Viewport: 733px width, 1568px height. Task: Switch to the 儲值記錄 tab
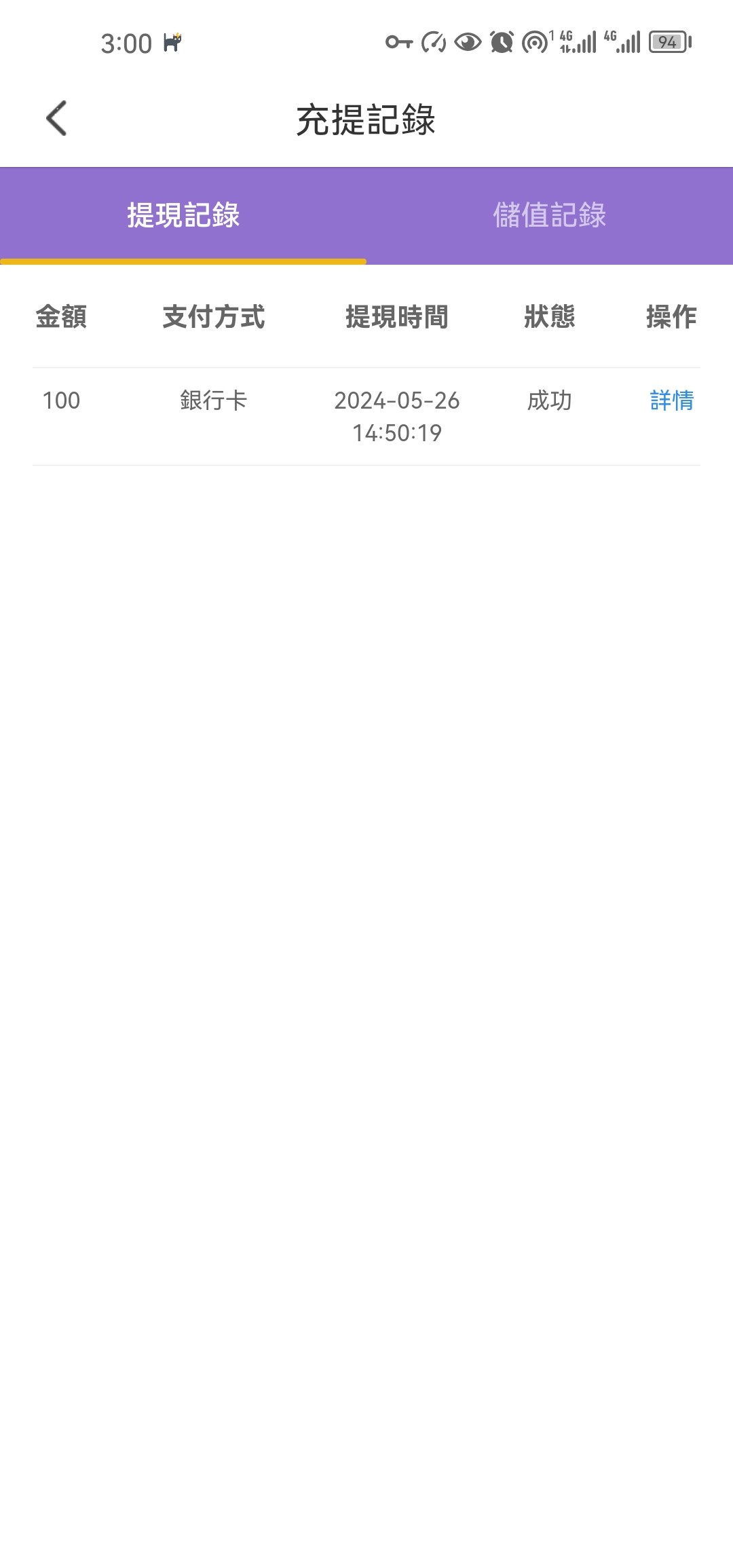click(x=549, y=215)
